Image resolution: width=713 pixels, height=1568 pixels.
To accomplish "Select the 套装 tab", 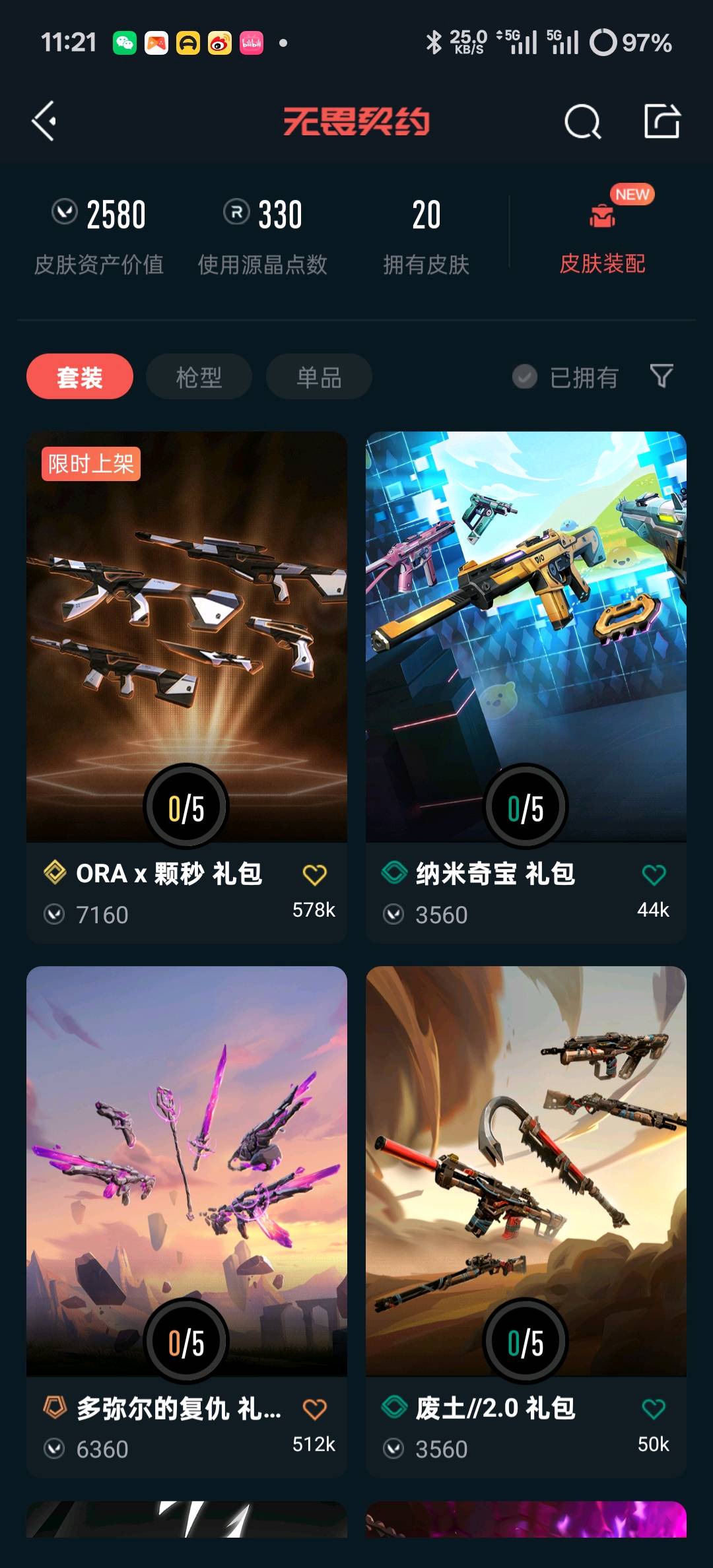I will (80, 377).
